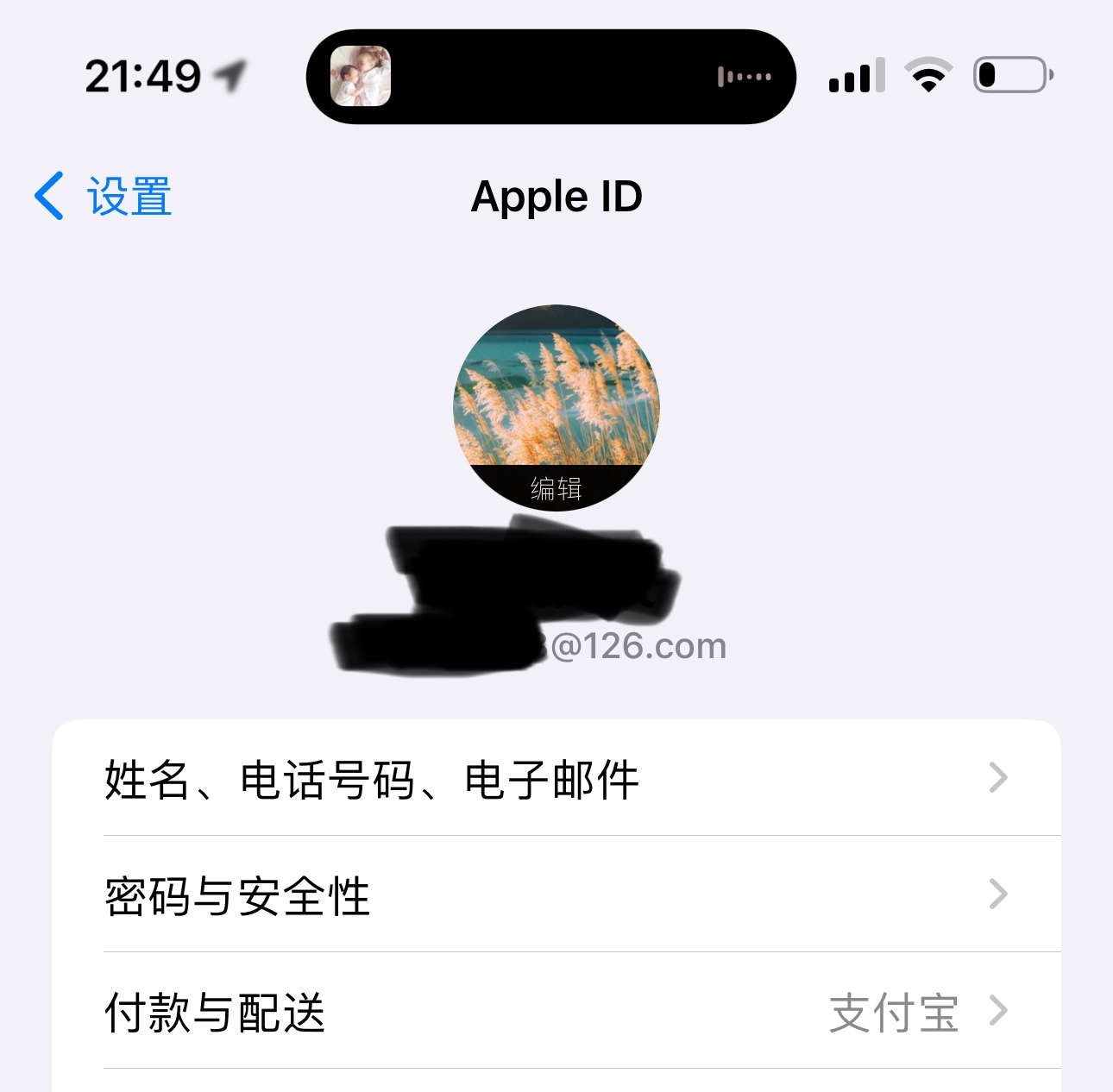Open 密码与安全性 settings
The image size is (1113, 1092).
point(556,894)
